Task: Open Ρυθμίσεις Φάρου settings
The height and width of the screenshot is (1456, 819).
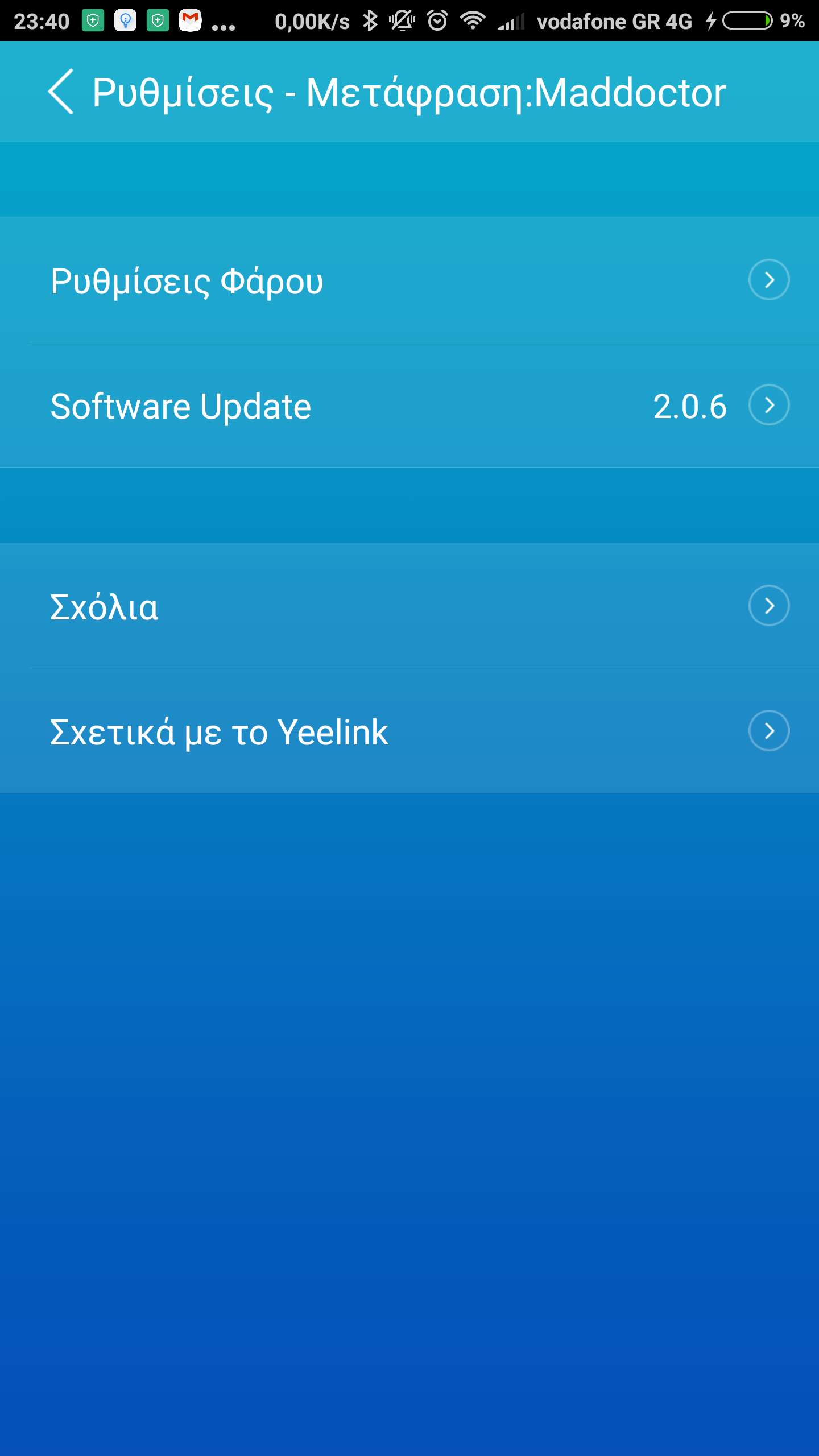Action: pyautogui.click(x=409, y=280)
